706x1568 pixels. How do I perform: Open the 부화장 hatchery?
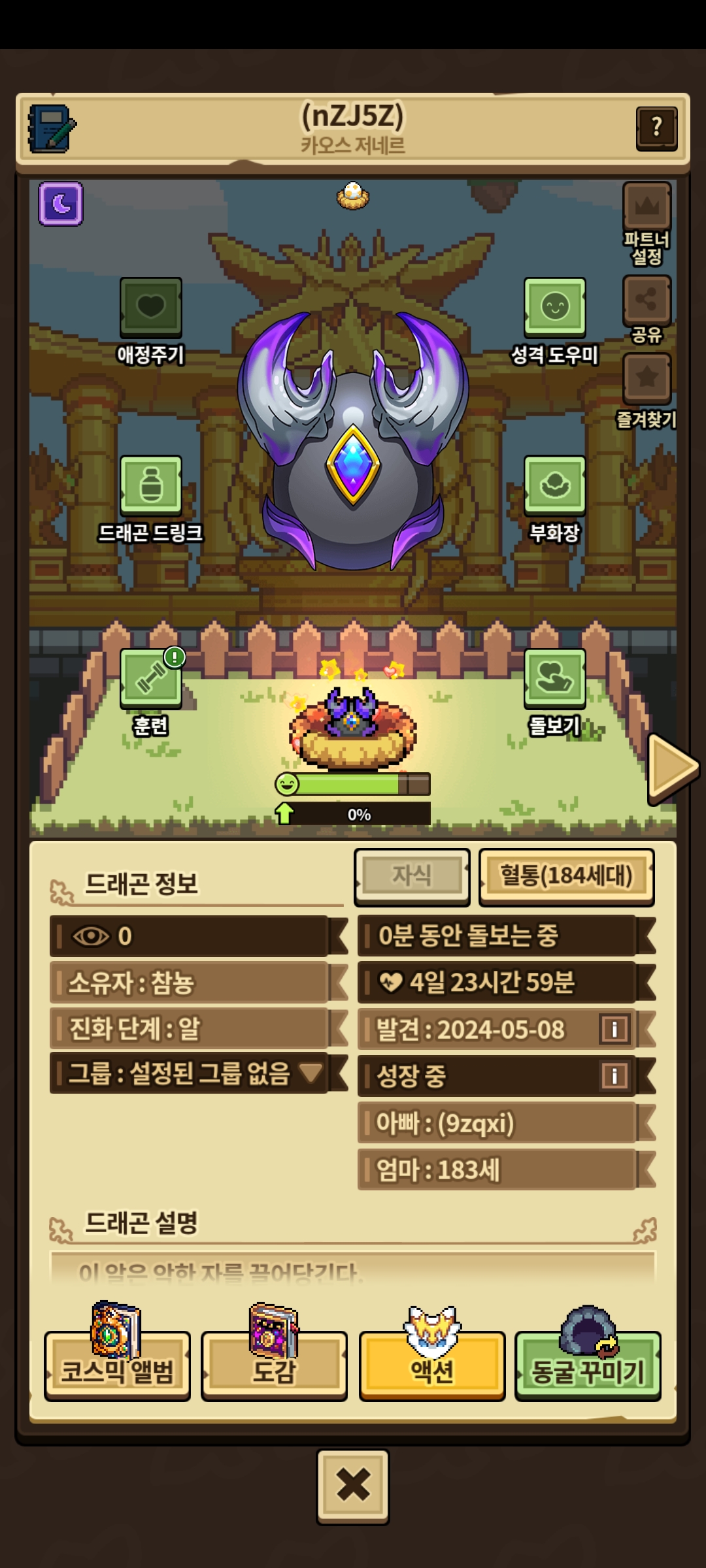click(554, 486)
